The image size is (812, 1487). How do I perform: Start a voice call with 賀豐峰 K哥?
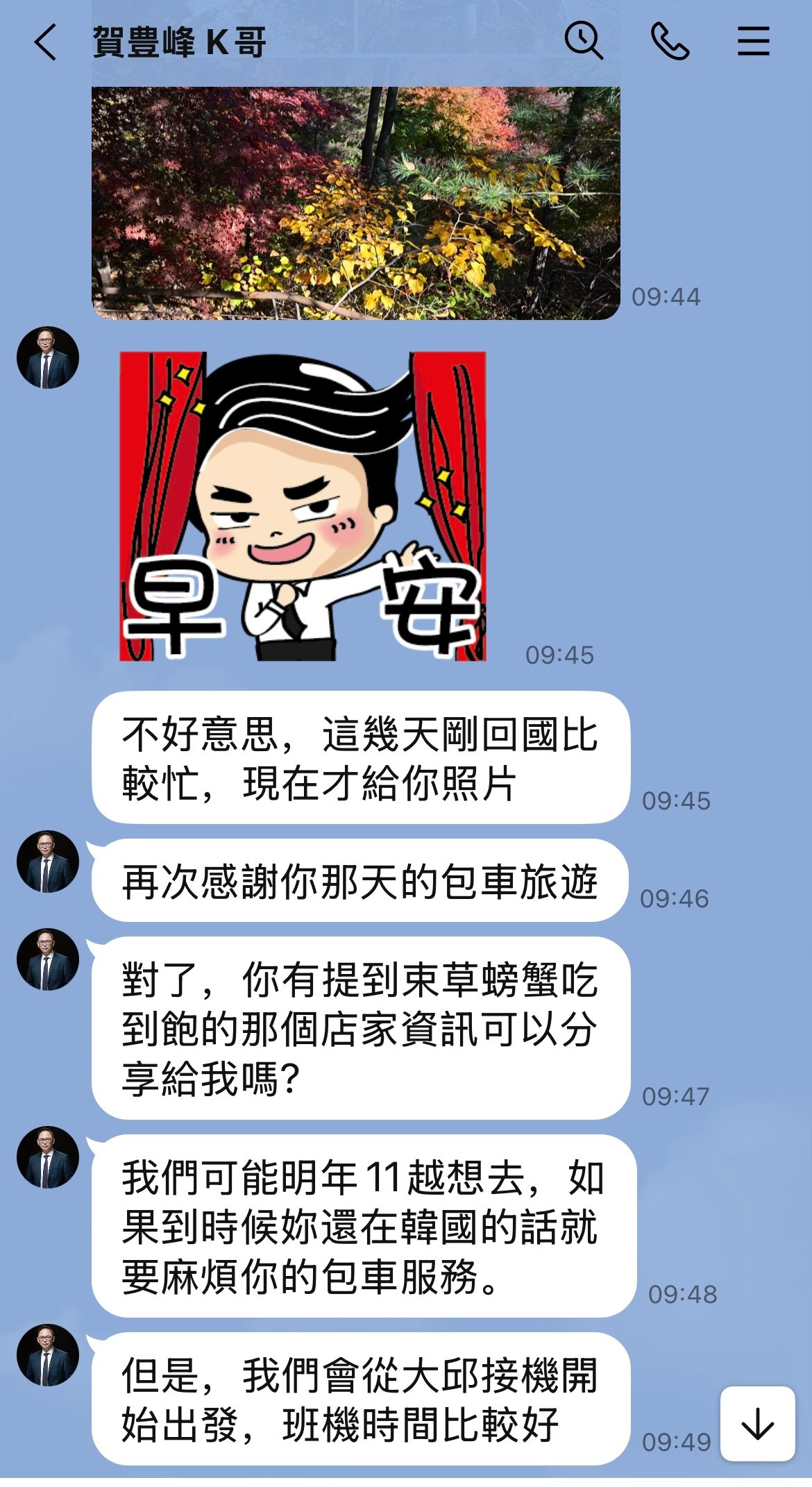670,41
